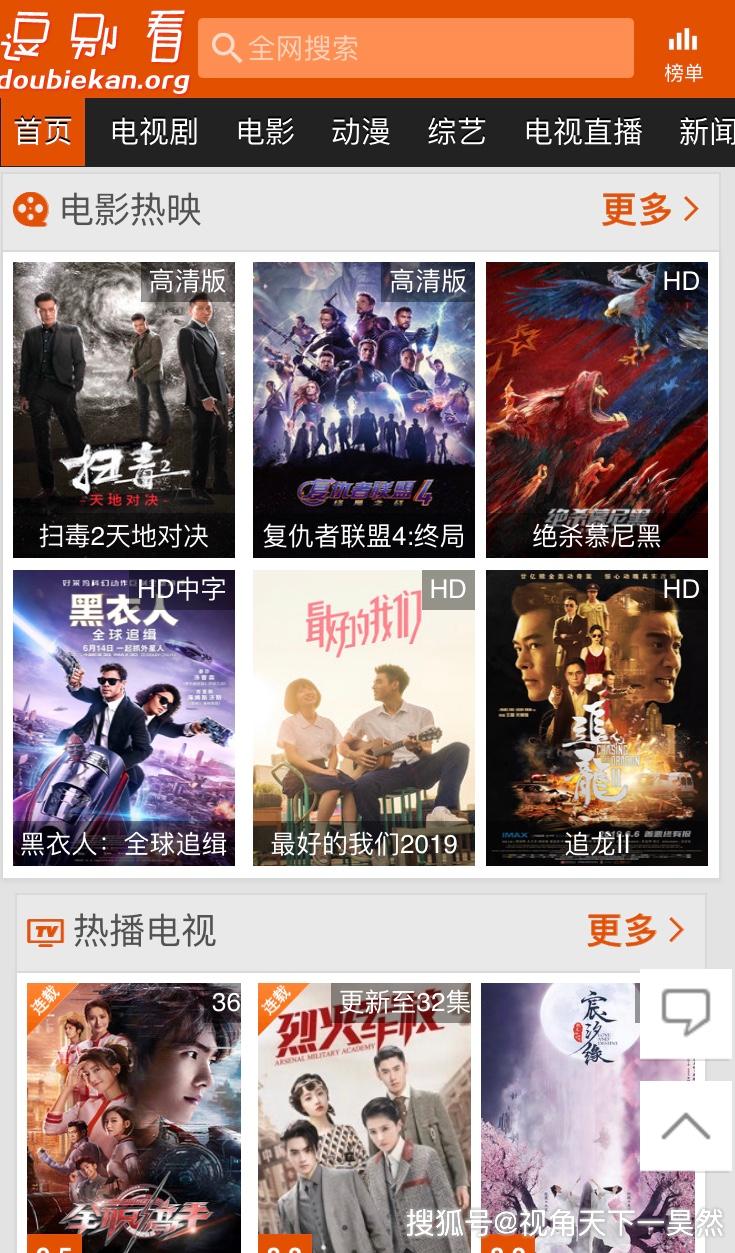
Task: Open the 综艺 tab
Action: (x=456, y=132)
